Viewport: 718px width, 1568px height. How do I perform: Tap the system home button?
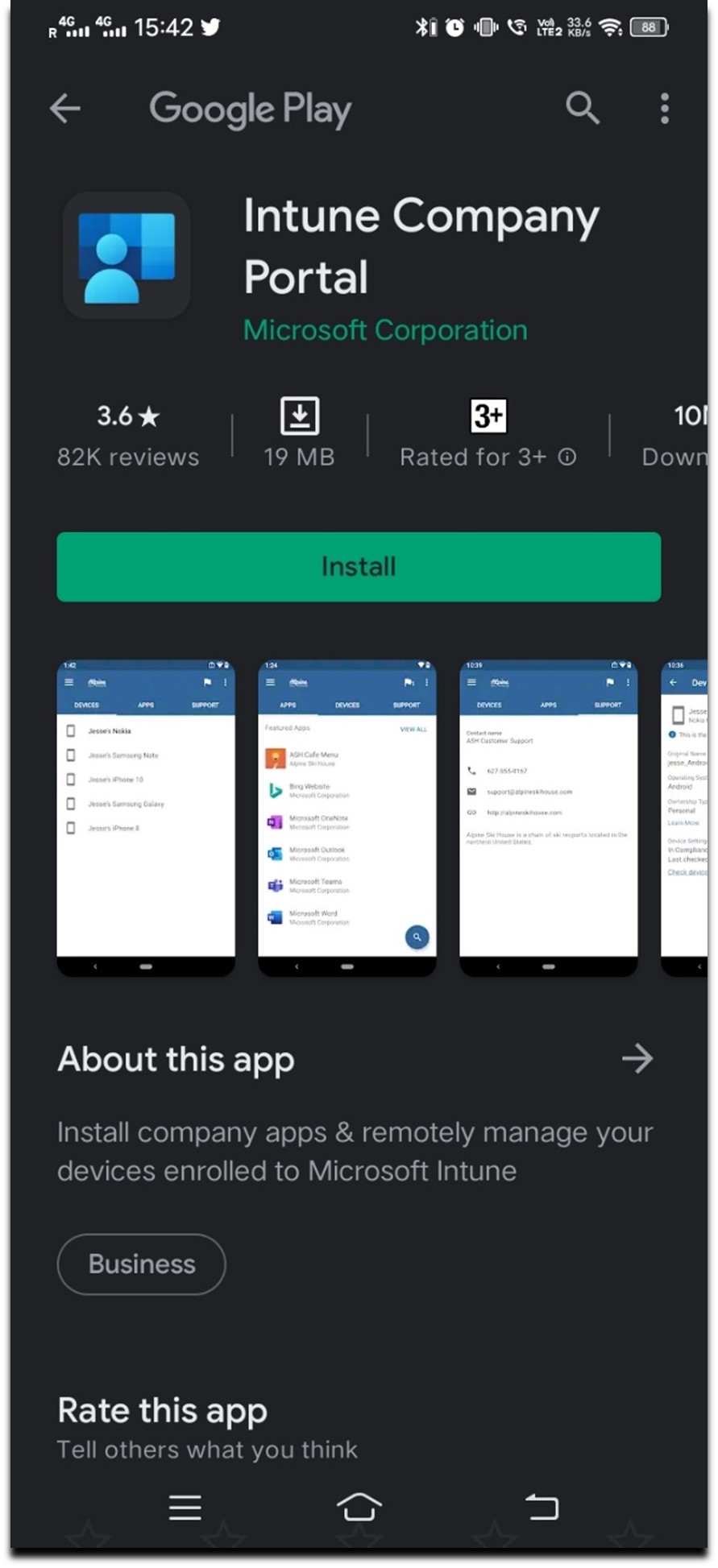point(359,1506)
